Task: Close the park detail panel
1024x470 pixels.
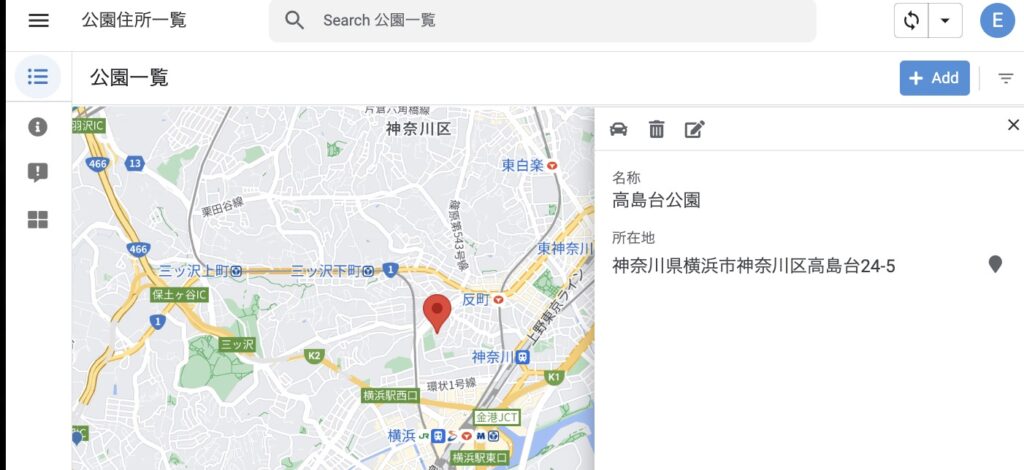Action: (x=1012, y=125)
